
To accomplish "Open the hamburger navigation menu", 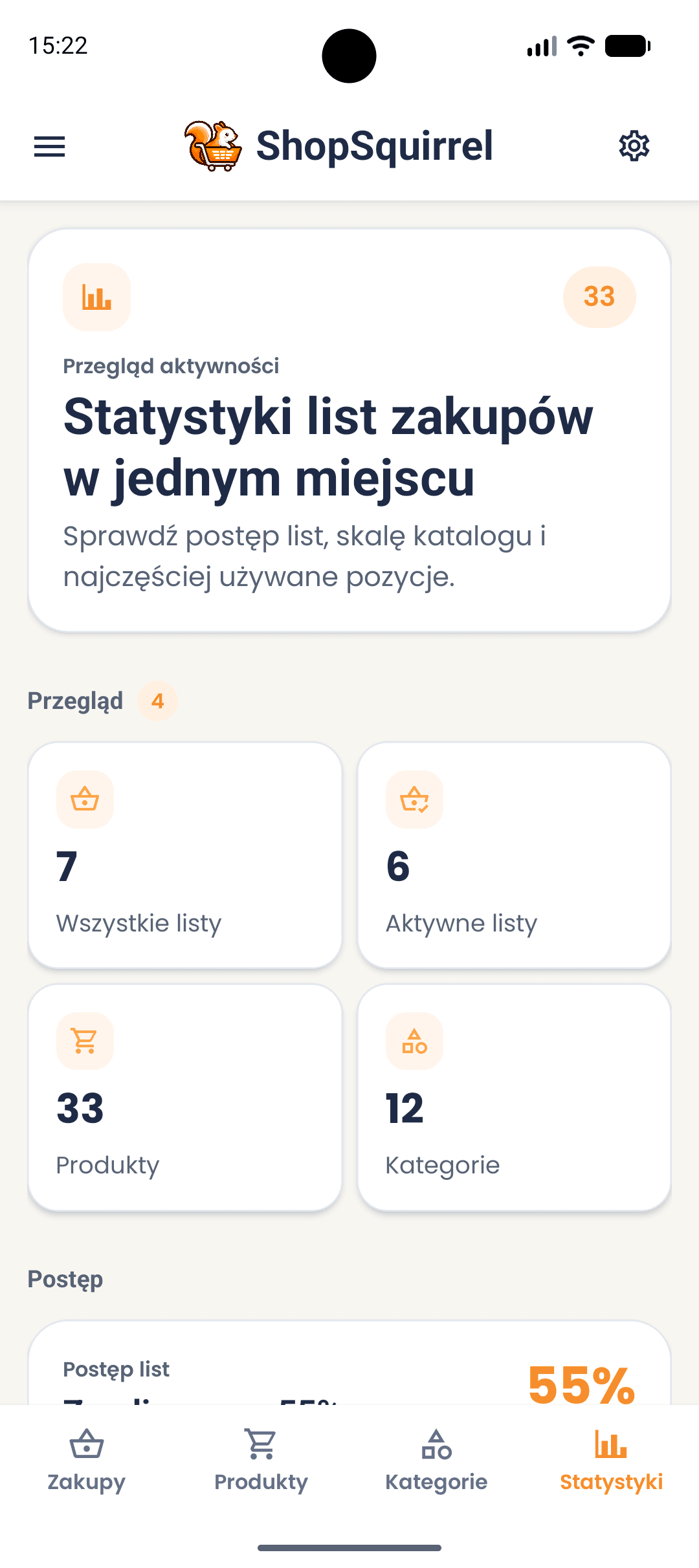I will pyautogui.click(x=49, y=147).
